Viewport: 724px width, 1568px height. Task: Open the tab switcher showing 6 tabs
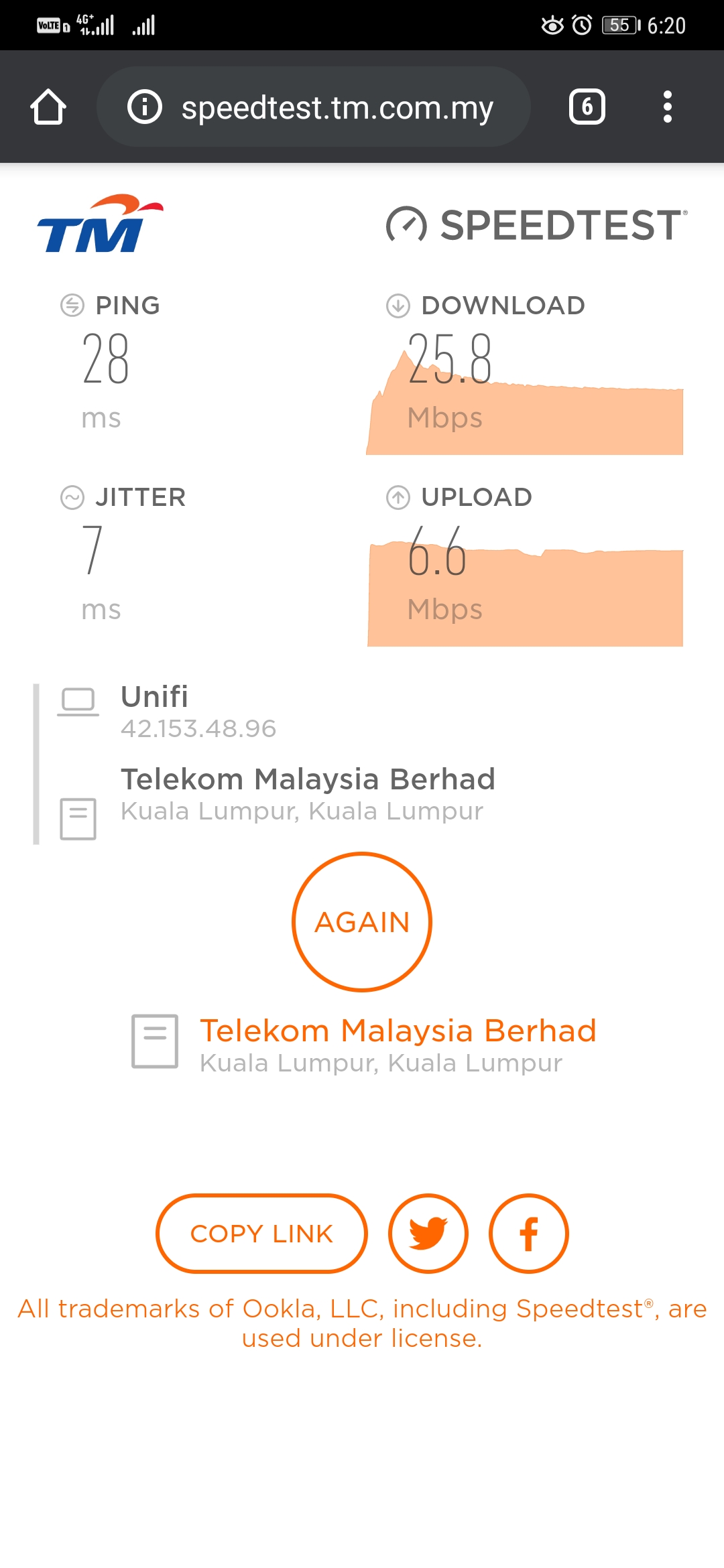[587, 107]
